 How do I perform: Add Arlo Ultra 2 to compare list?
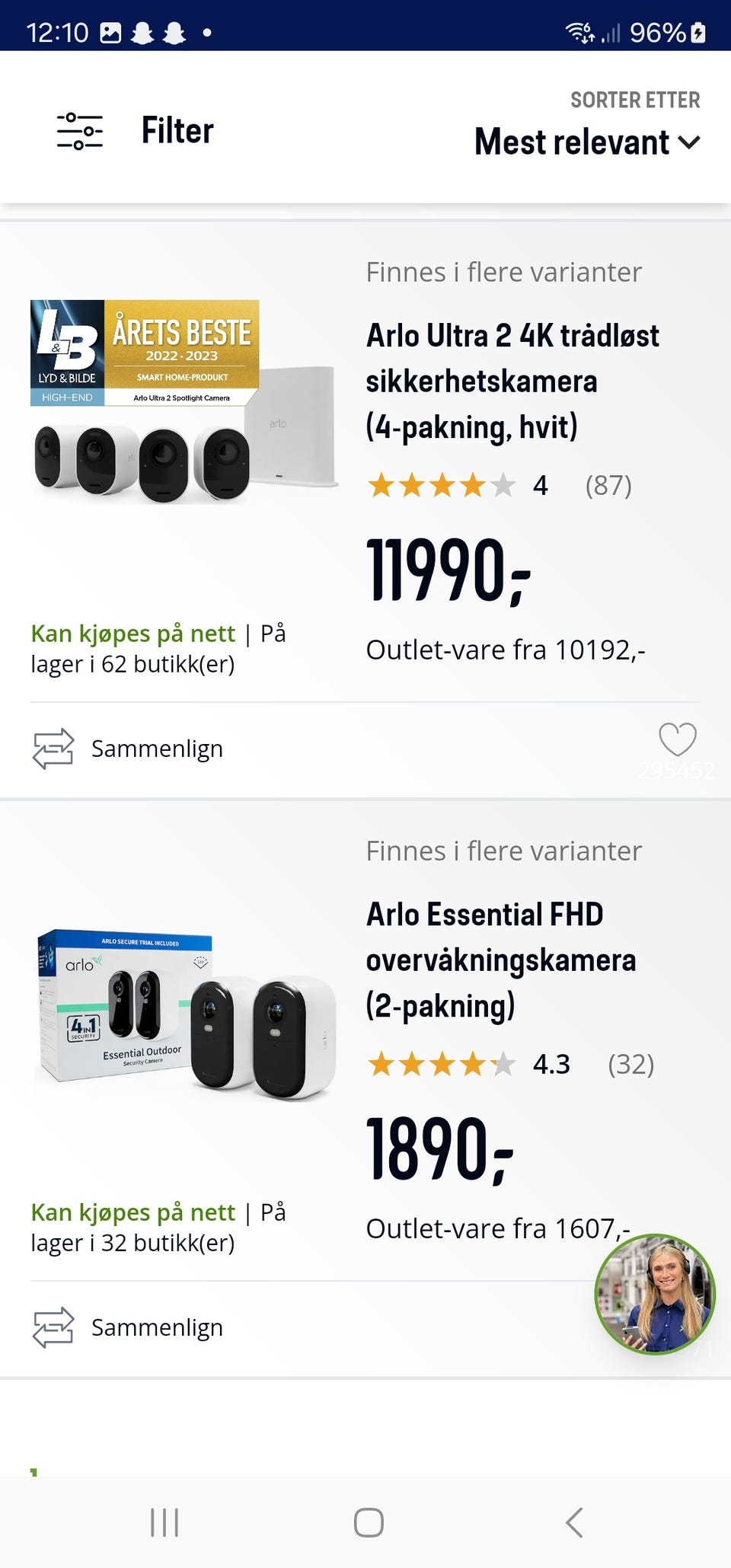(x=128, y=749)
